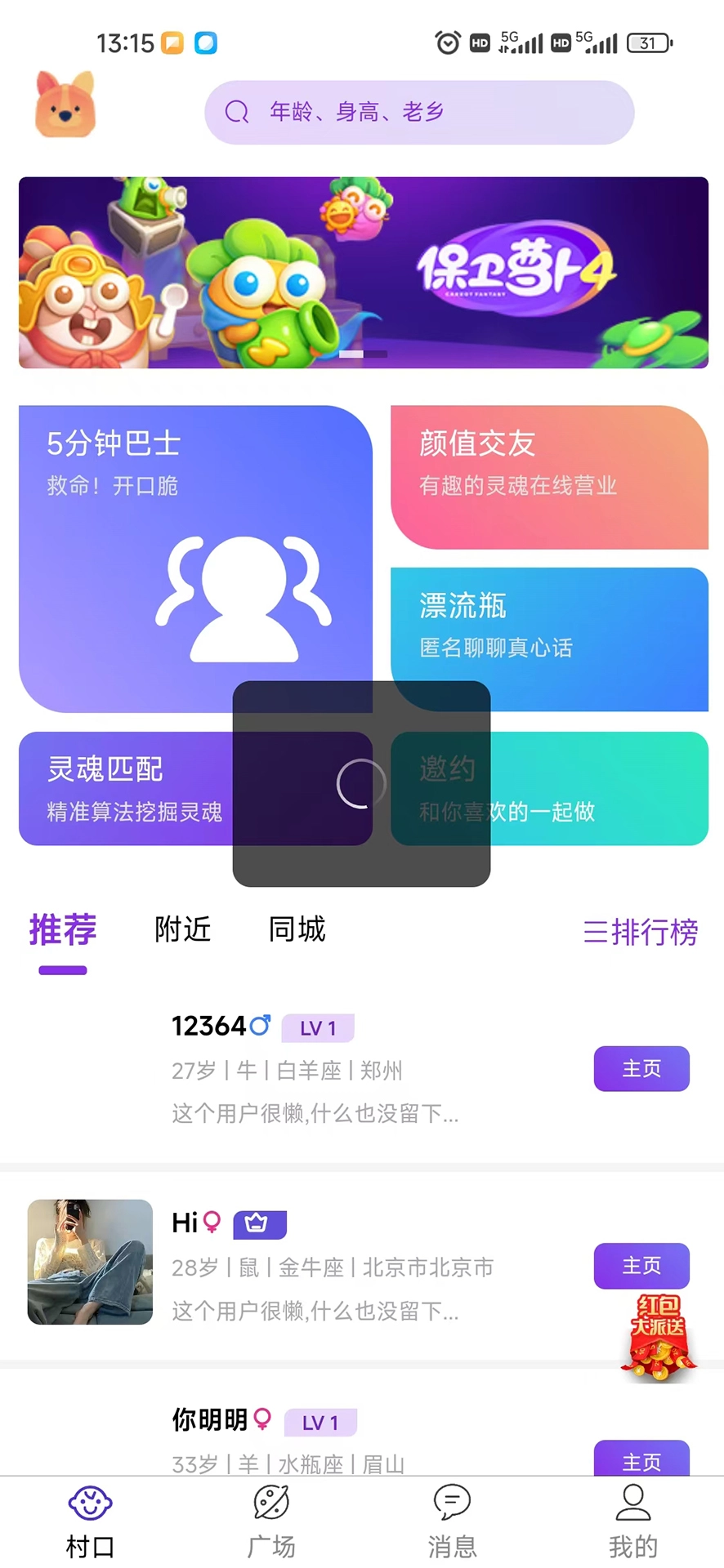The height and width of the screenshot is (1568, 724).
Task: Open Hi's 主页 profile page
Action: point(641,1265)
